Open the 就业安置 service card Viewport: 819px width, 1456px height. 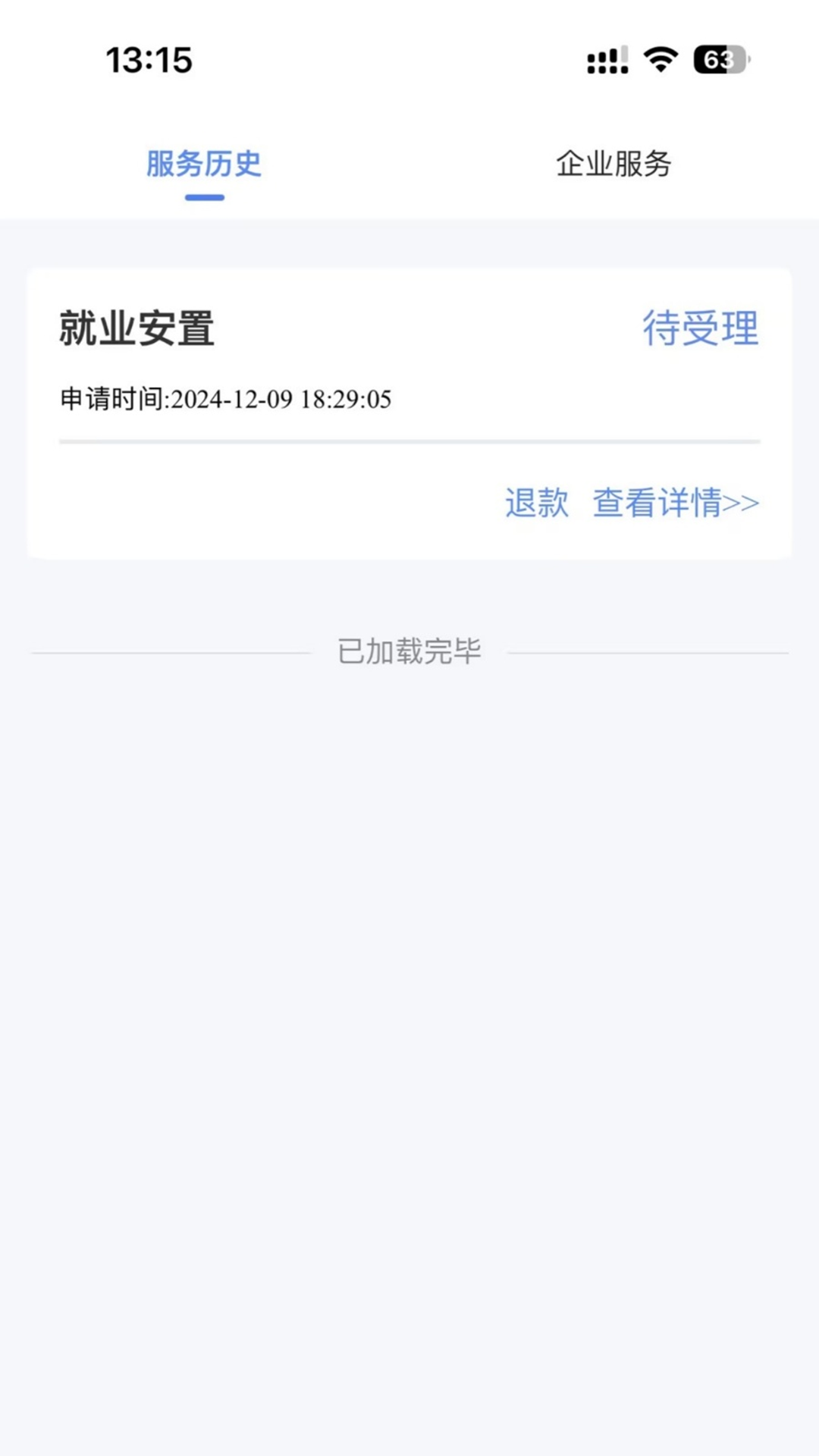point(409,409)
